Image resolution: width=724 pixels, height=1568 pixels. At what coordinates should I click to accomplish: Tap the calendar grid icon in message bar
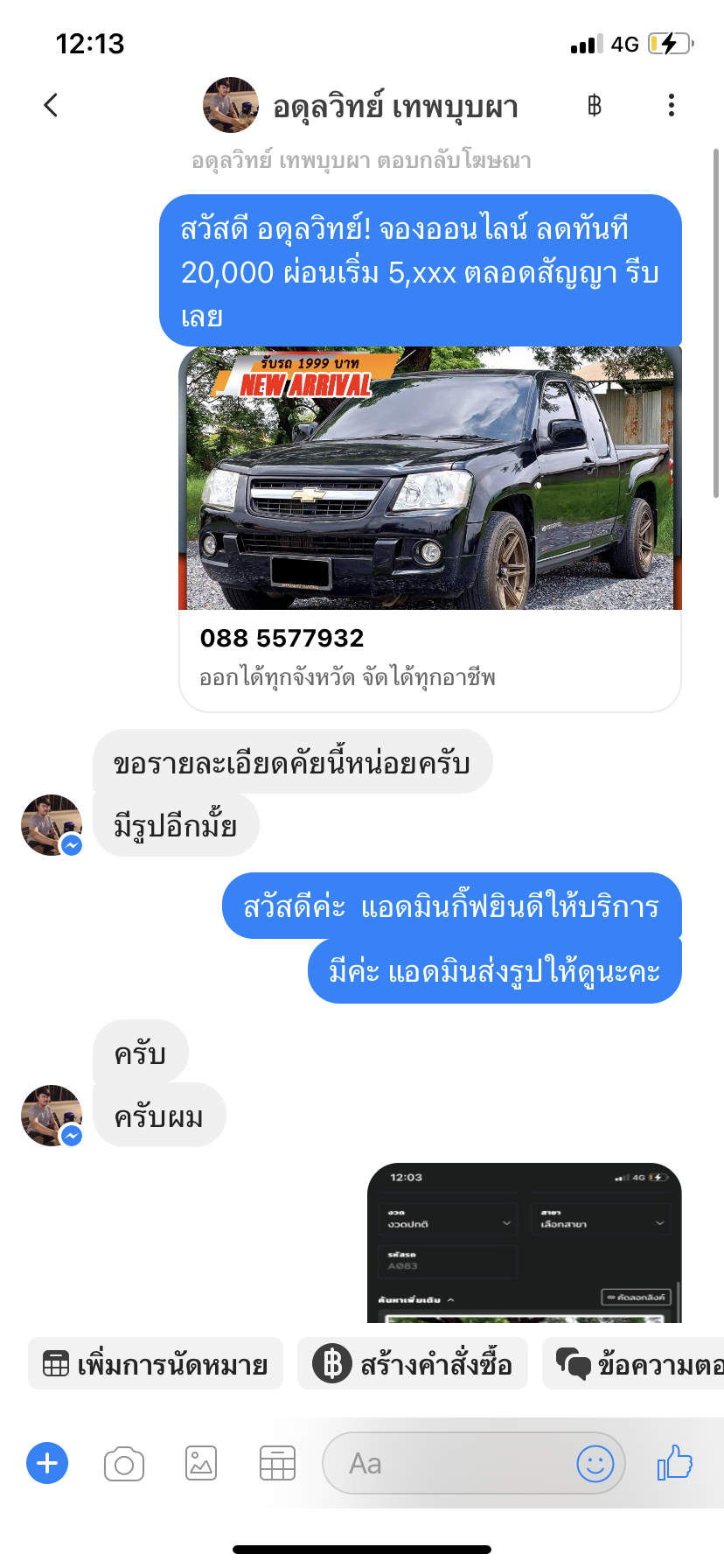(x=277, y=1463)
